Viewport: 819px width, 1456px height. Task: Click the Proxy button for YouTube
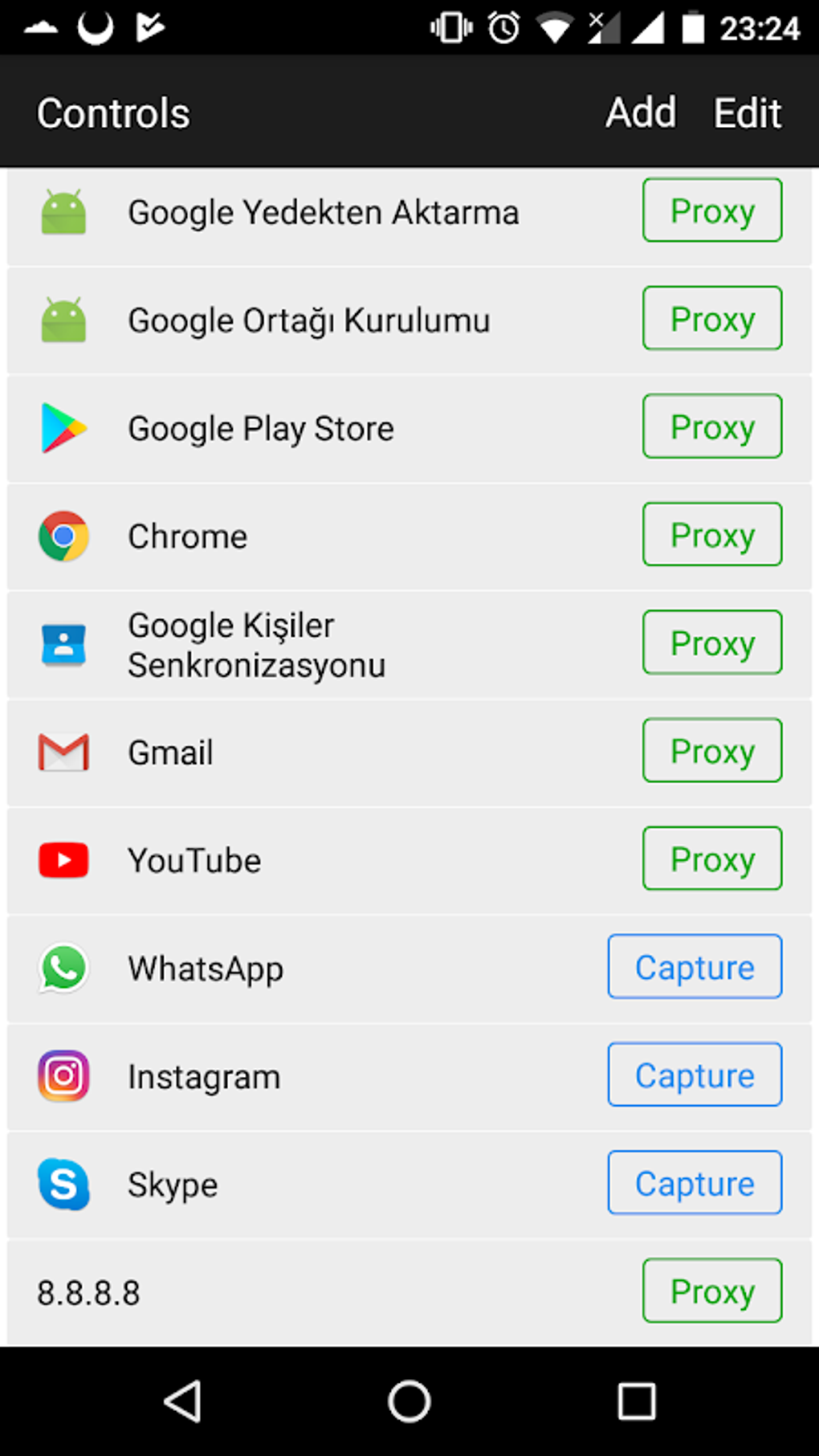coord(711,858)
